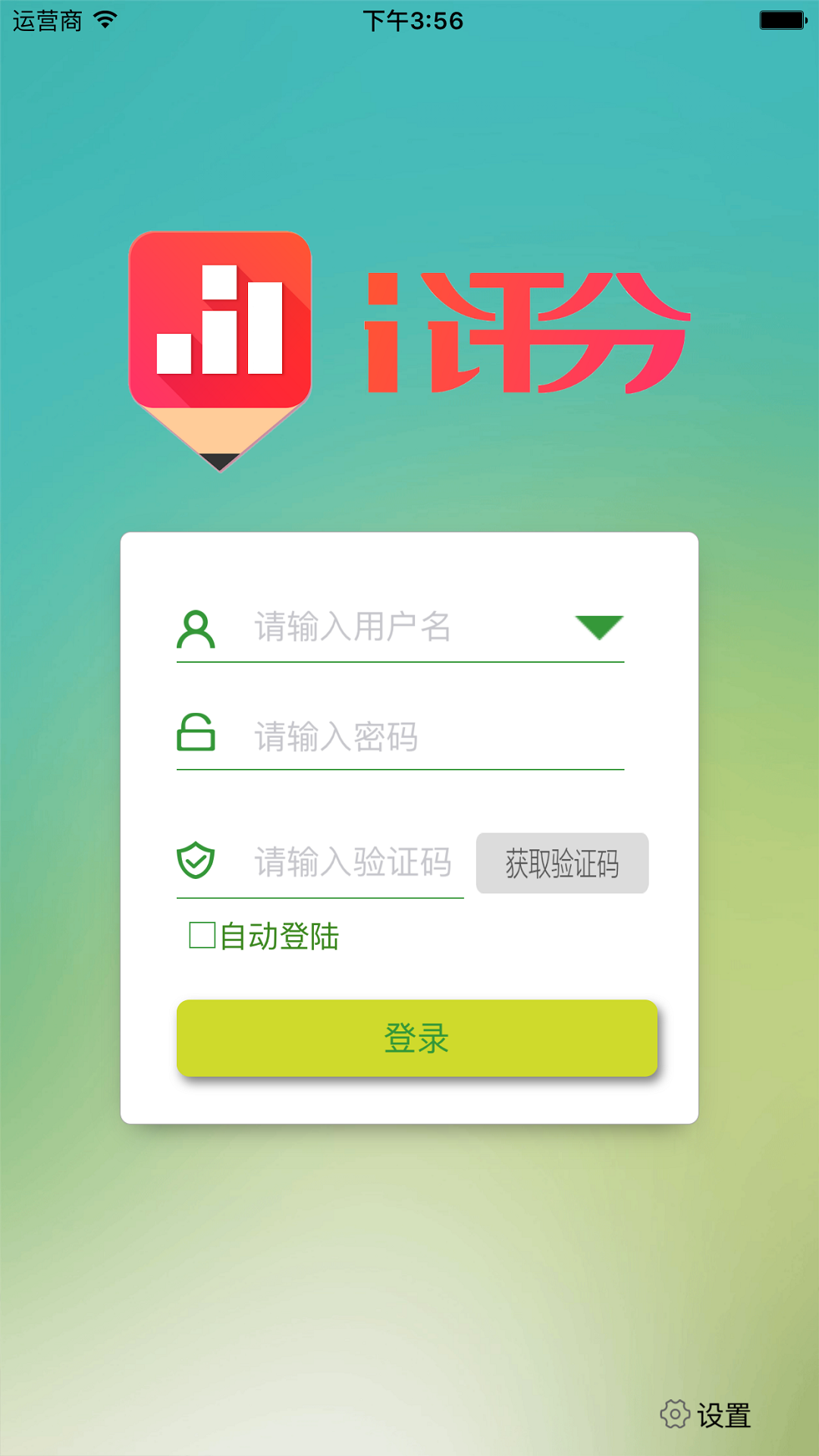This screenshot has width=819, height=1456.
Task: Tap the verification code field
Action: tap(356, 862)
